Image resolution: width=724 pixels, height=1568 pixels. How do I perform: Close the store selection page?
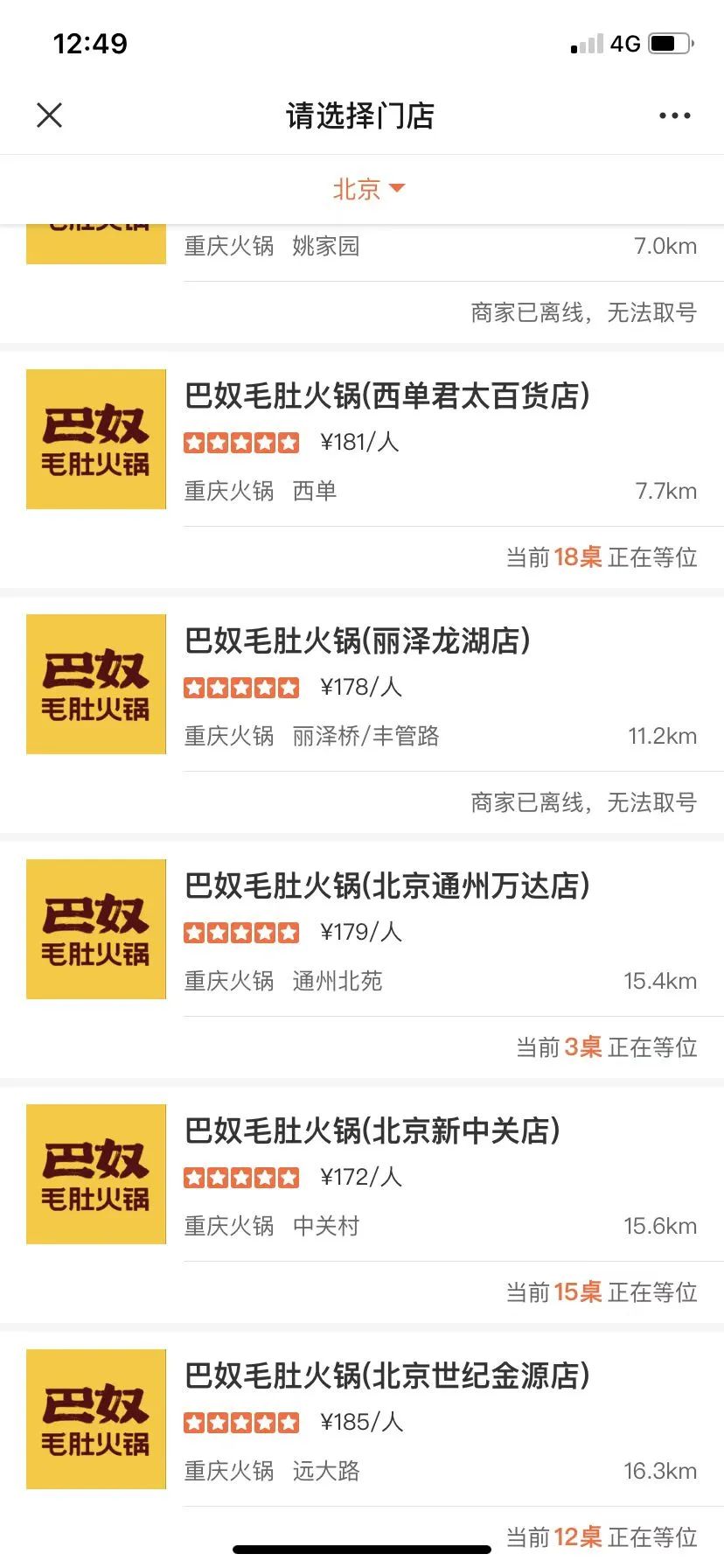(50, 115)
